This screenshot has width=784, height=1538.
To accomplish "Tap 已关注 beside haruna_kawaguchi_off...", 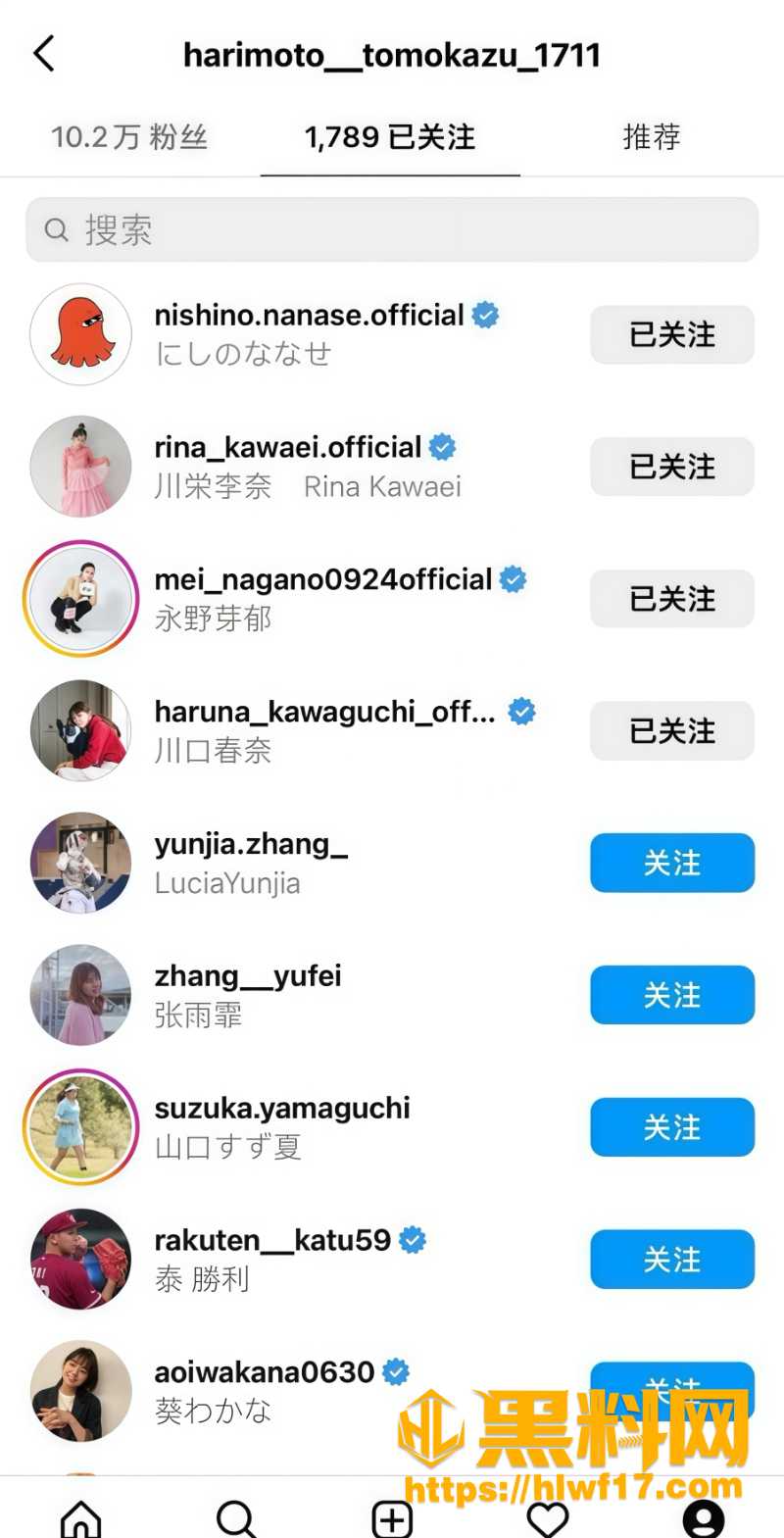I will click(672, 730).
